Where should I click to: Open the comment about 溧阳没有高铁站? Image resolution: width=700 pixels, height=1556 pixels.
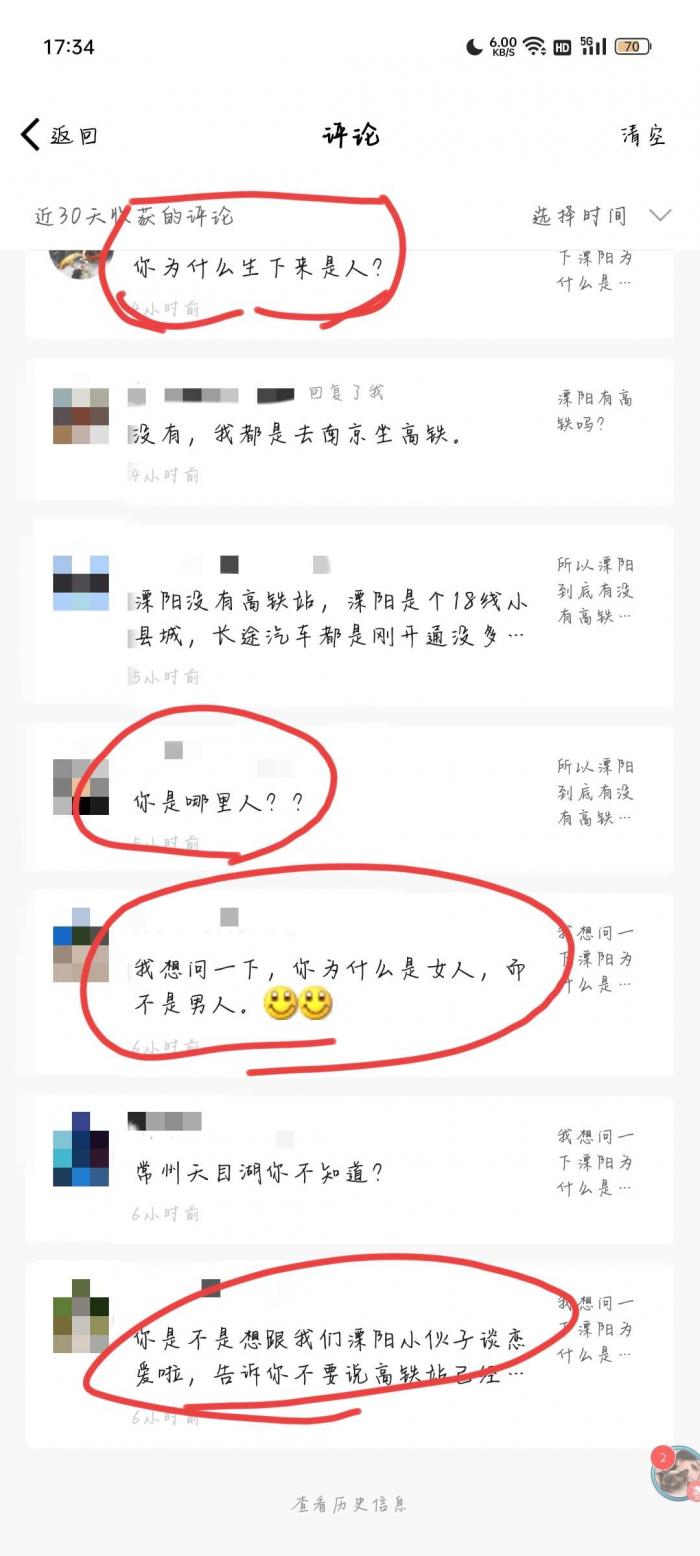[330, 618]
